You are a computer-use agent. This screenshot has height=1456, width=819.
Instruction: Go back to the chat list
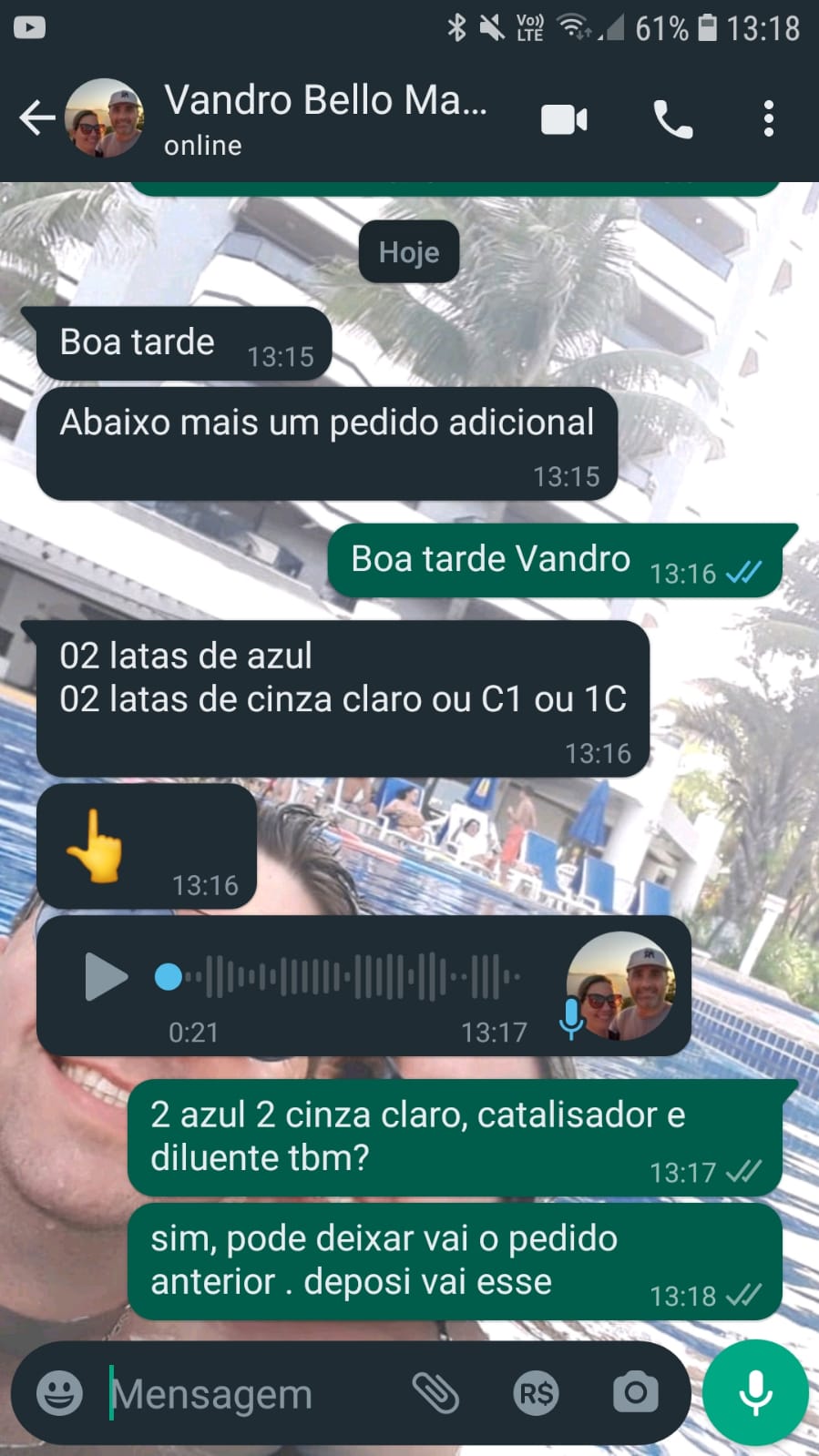(x=36, y=118)
